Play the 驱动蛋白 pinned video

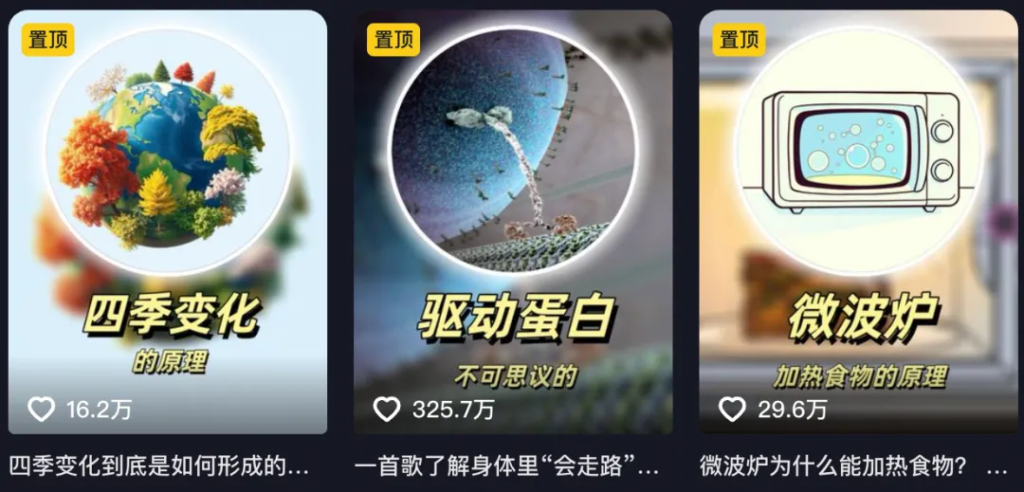pos(513,222)
